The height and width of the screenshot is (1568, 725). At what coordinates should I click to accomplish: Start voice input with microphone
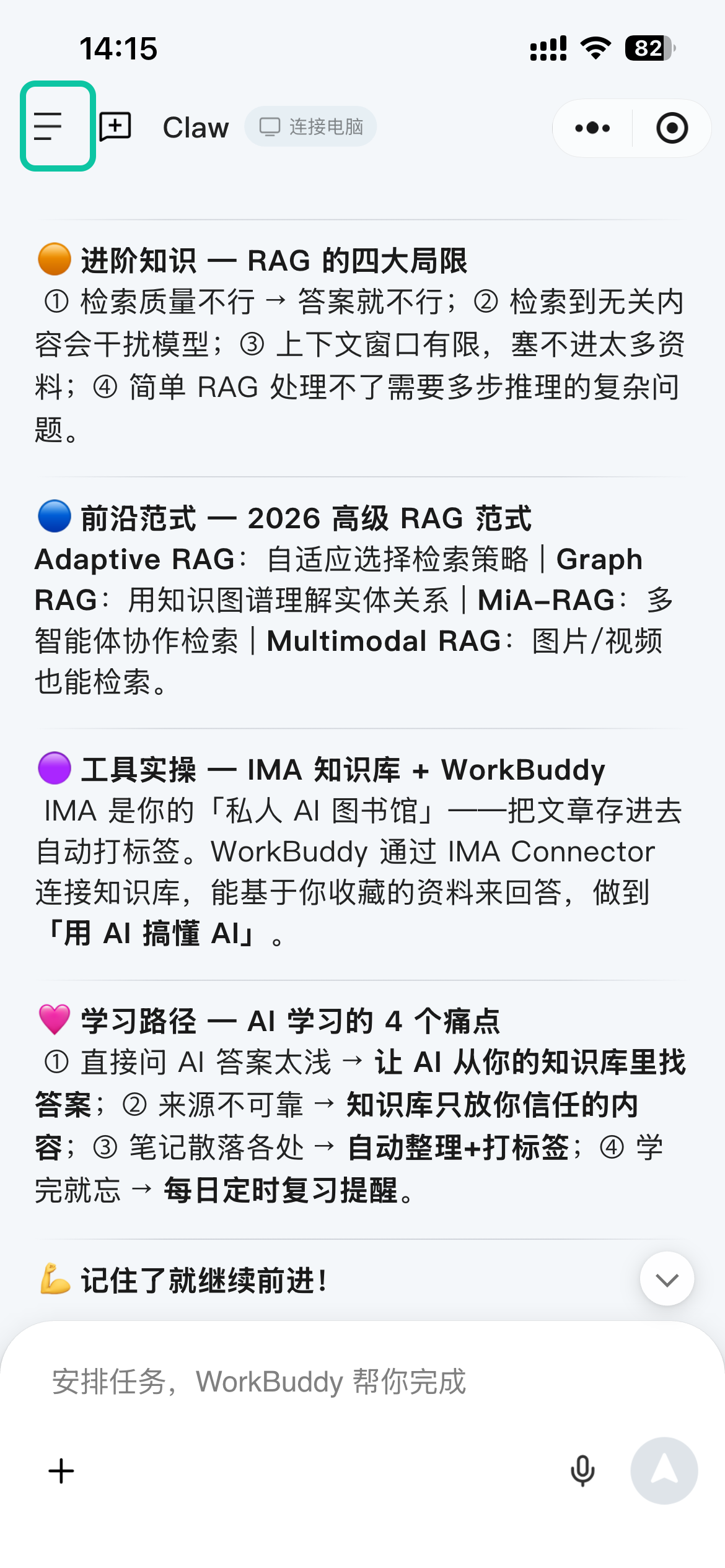click(x=582, y=1471)
